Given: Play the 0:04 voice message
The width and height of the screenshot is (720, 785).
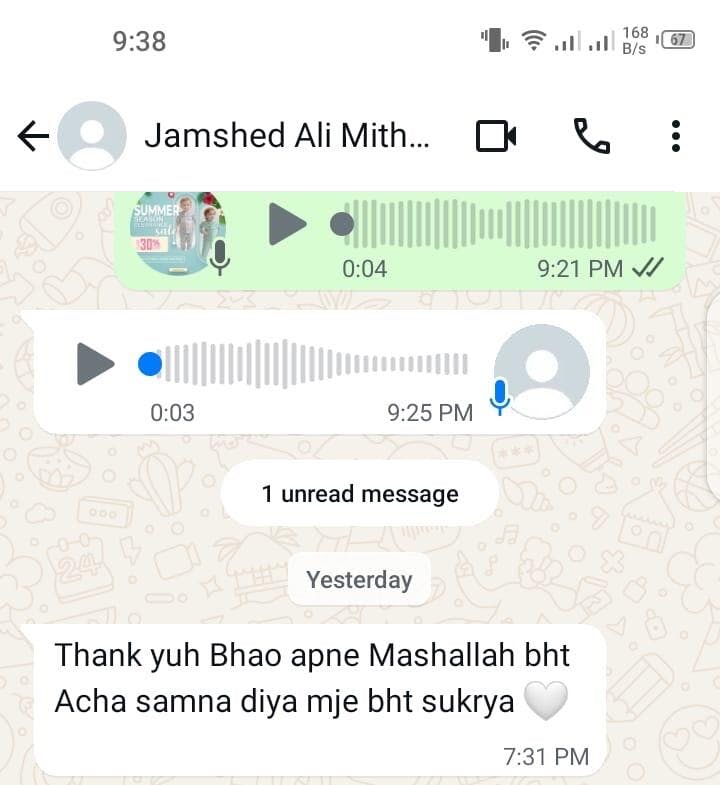Looking at the screenshot, I should click(287, 224).
